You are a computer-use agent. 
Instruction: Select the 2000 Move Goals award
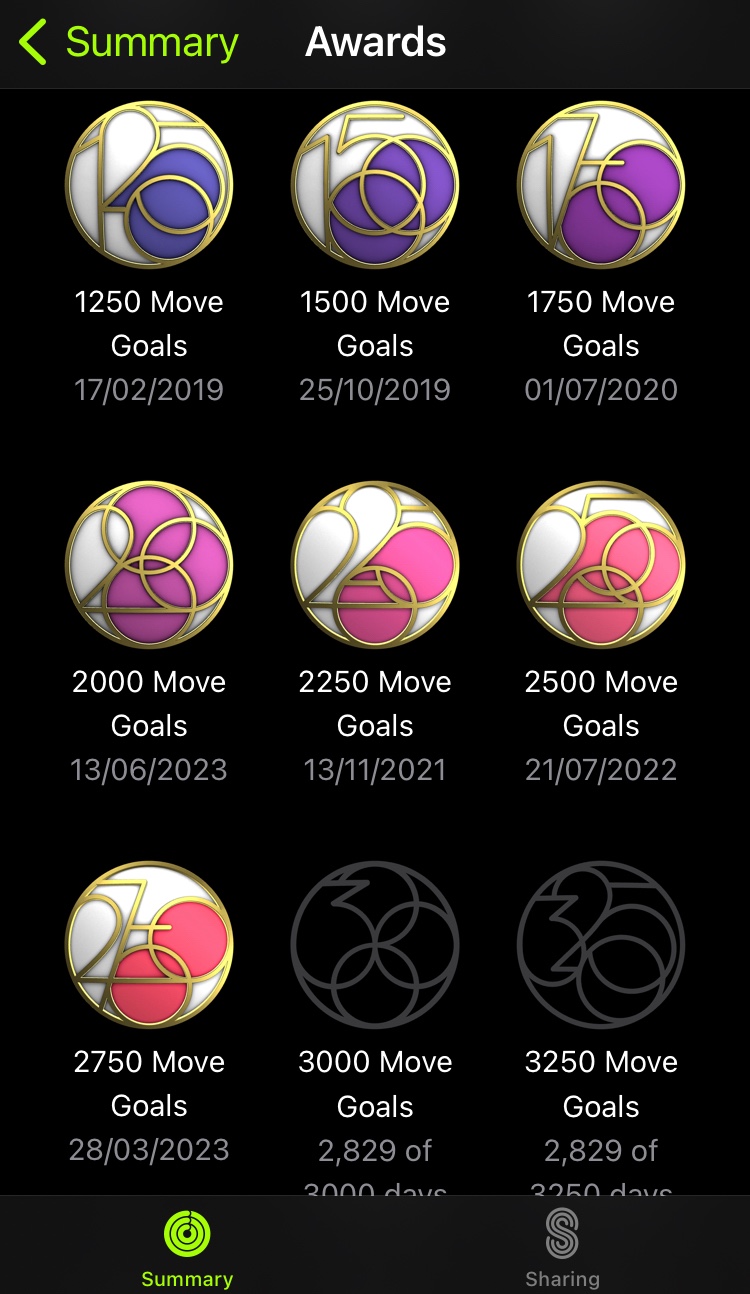tap(149, 565)
